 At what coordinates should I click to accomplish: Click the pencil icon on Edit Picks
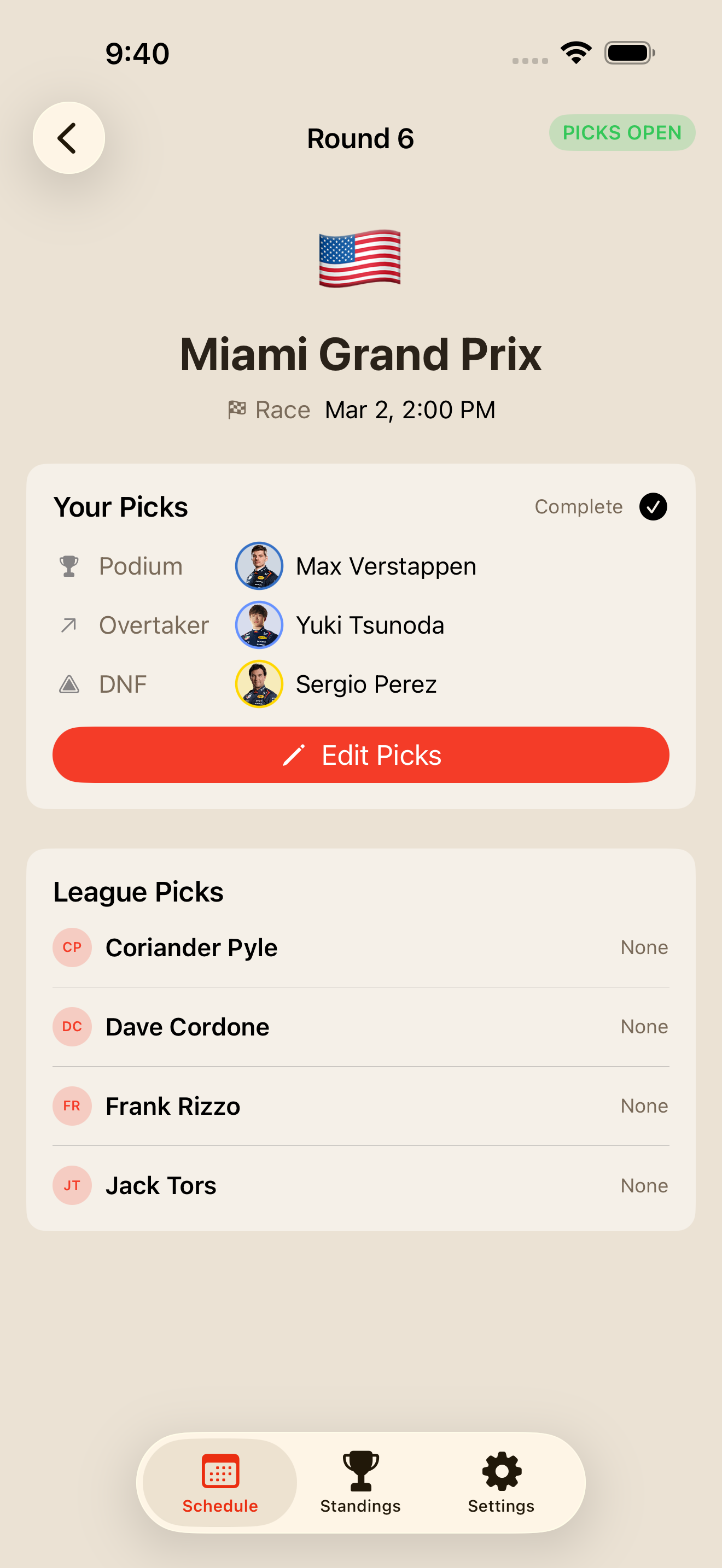tap(293, 754)
